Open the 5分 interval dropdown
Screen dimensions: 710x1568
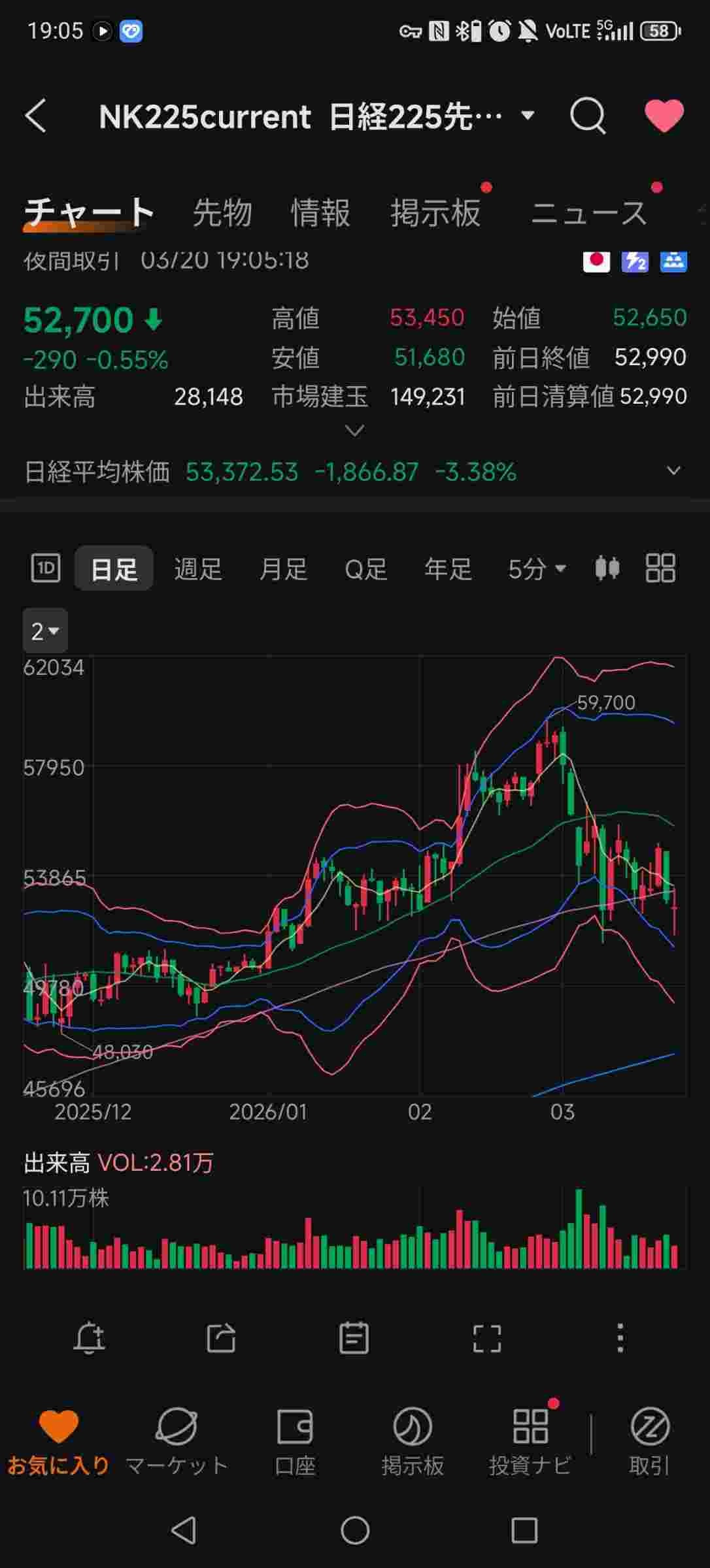[536, 568]
